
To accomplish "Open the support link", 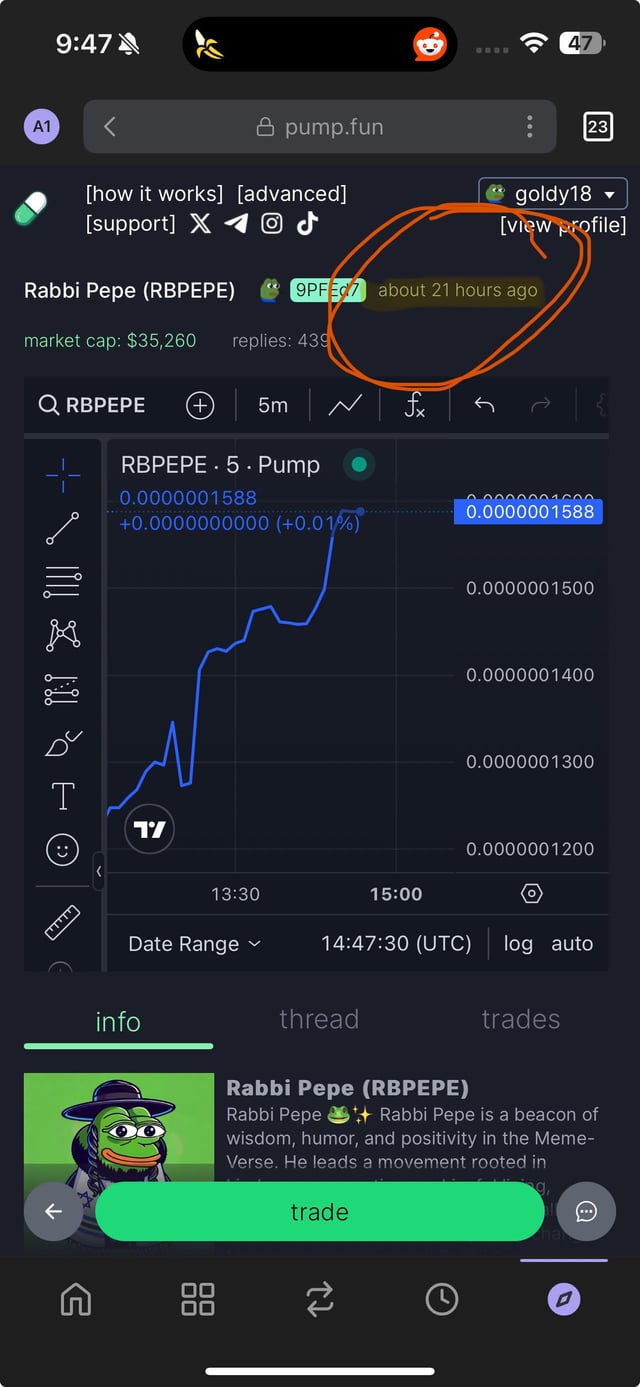I will (131, 223).
